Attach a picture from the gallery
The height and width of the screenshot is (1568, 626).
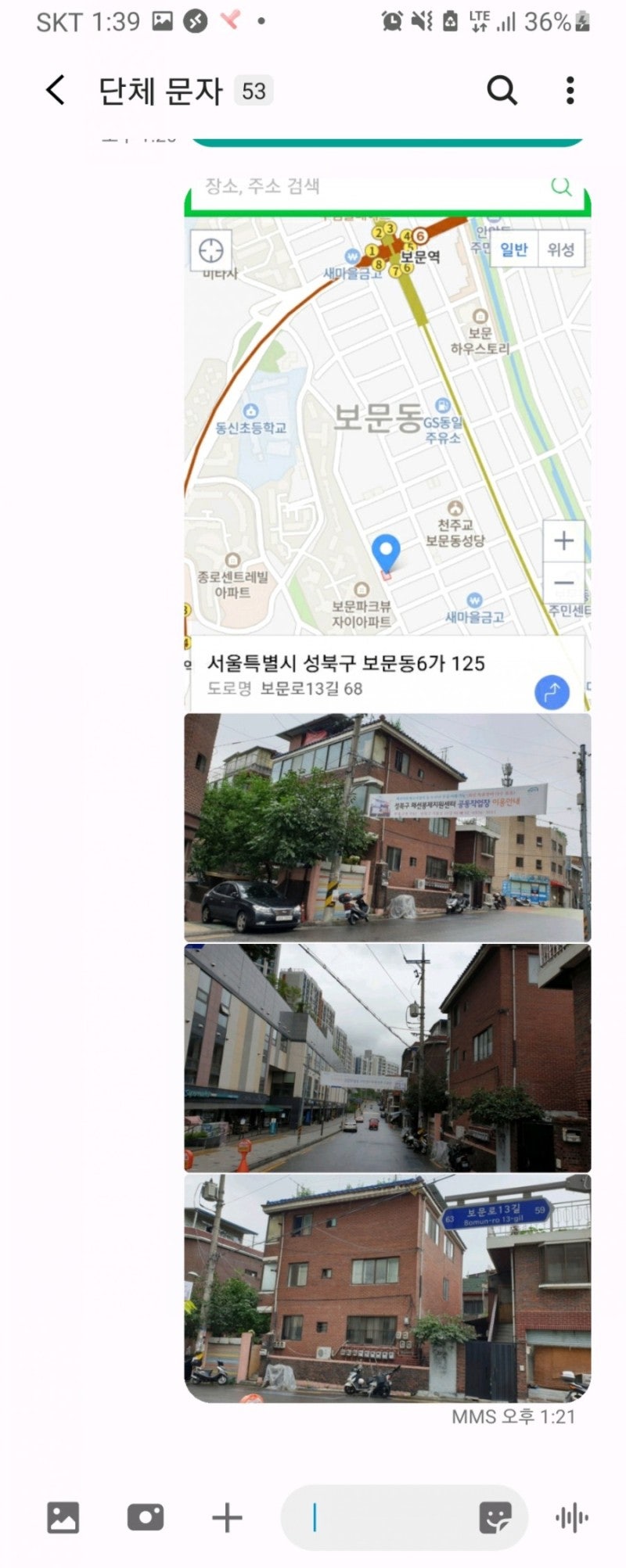(x=63, y=1518)
